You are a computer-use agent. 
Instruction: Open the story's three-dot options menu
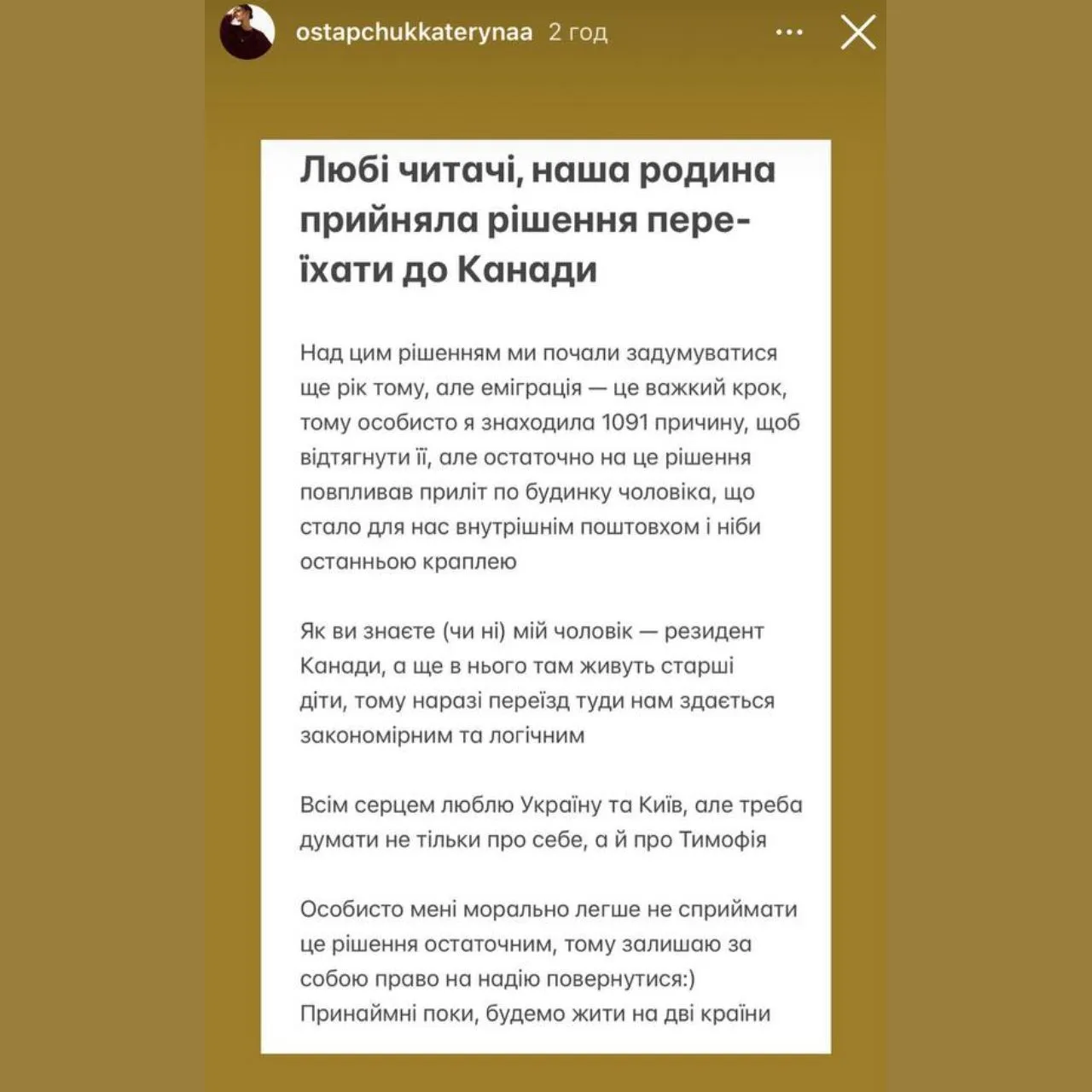(x=789, y=32)
